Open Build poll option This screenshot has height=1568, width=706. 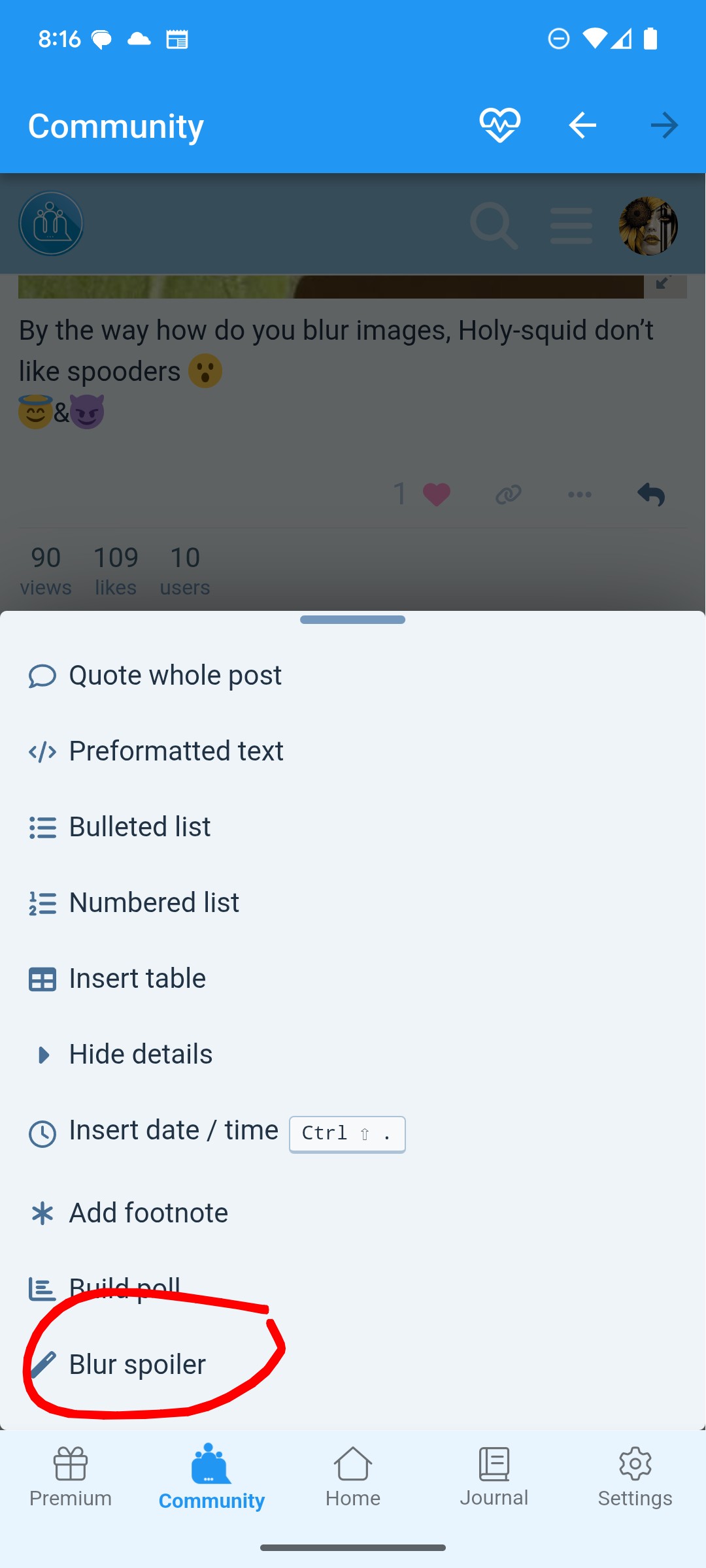coord(124,1286)
